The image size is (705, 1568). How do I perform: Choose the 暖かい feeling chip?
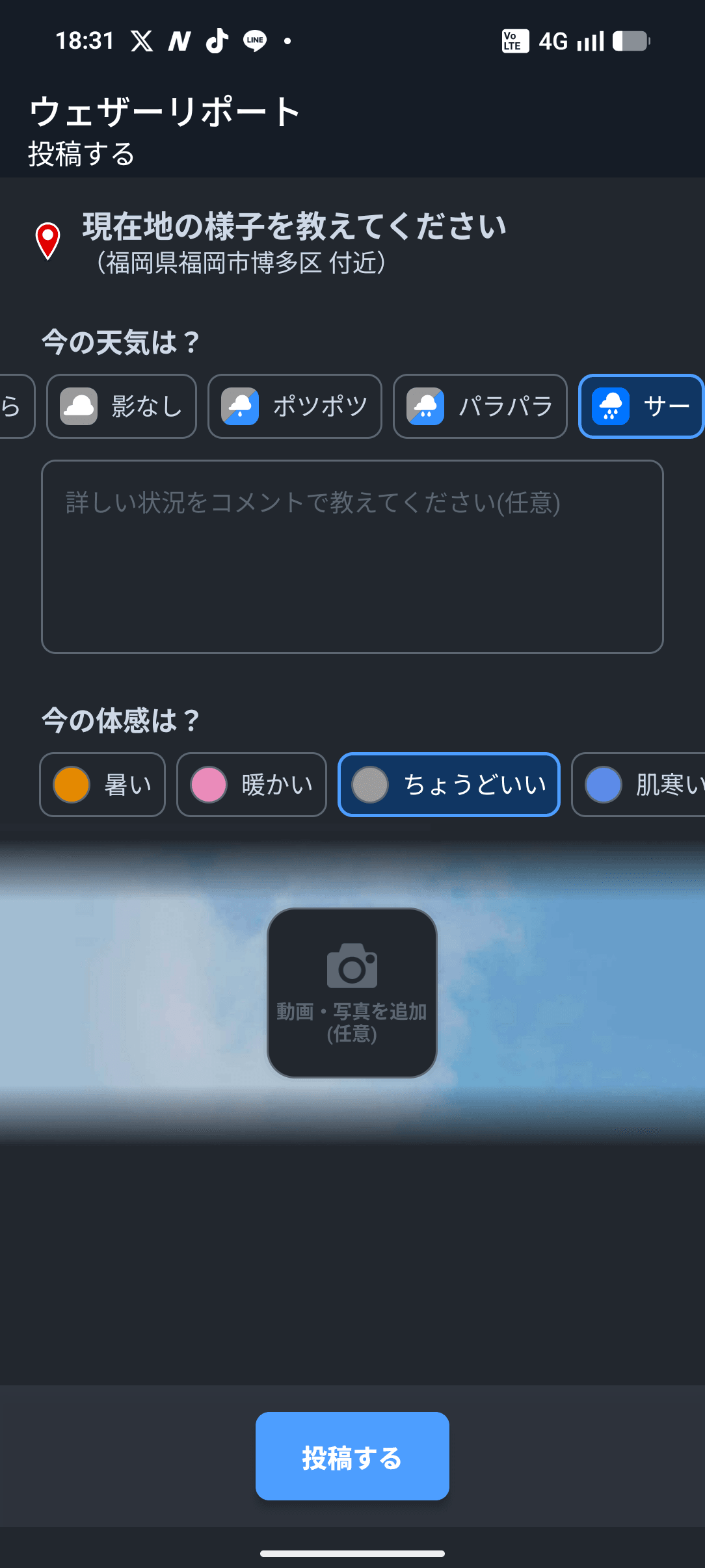(252, 785)
